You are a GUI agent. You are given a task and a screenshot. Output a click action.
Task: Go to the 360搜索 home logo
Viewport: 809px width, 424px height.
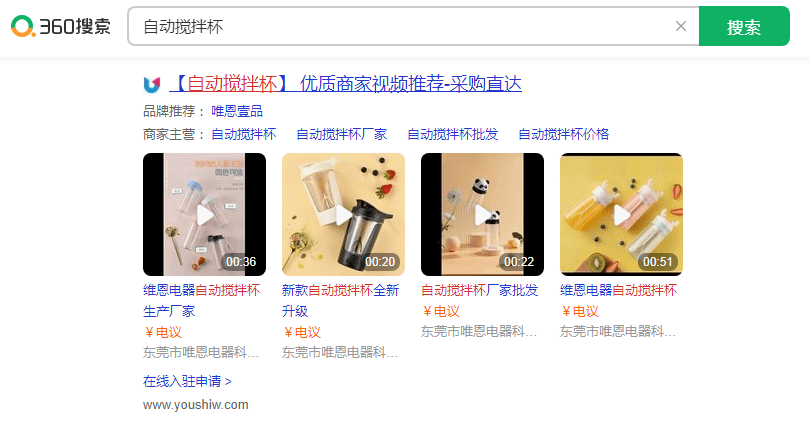[x=61, y=27]
